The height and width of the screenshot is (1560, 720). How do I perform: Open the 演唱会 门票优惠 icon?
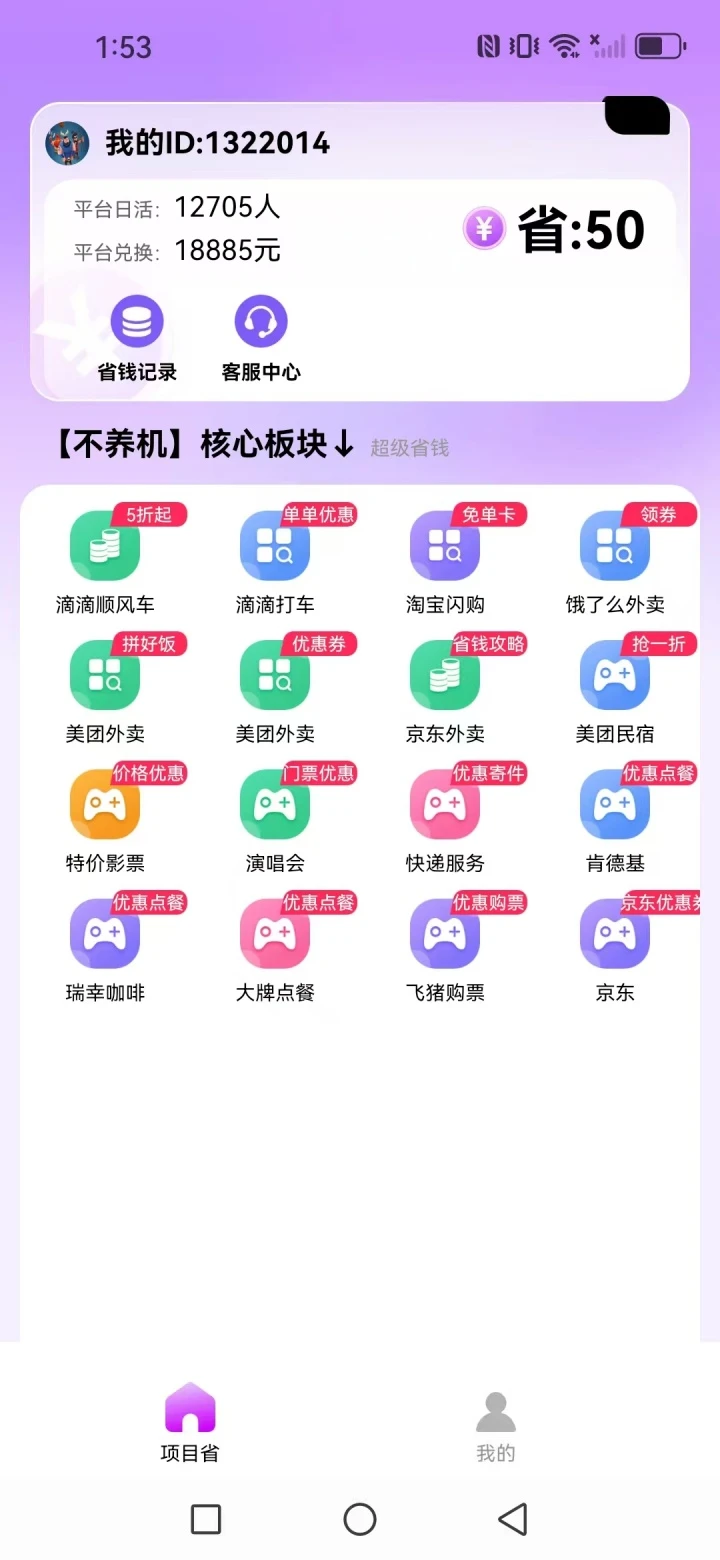coord(274,803)
